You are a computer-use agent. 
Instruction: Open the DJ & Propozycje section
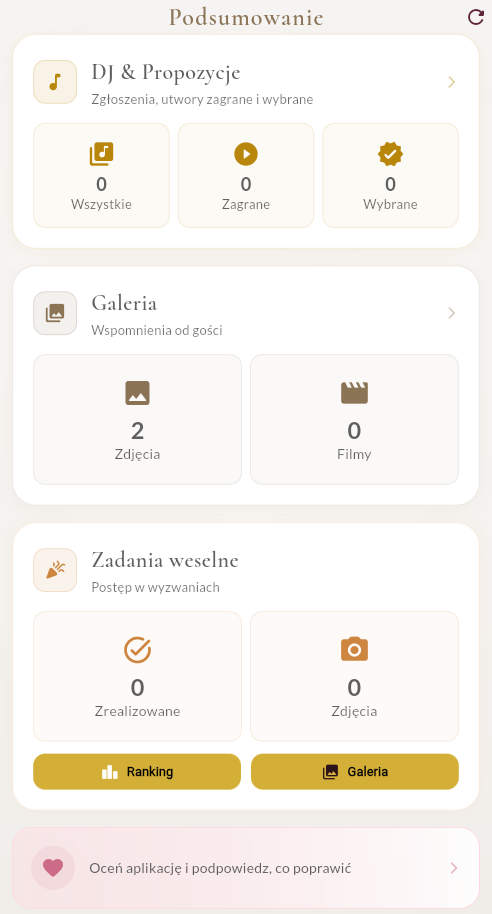click(x=246, y=82)
